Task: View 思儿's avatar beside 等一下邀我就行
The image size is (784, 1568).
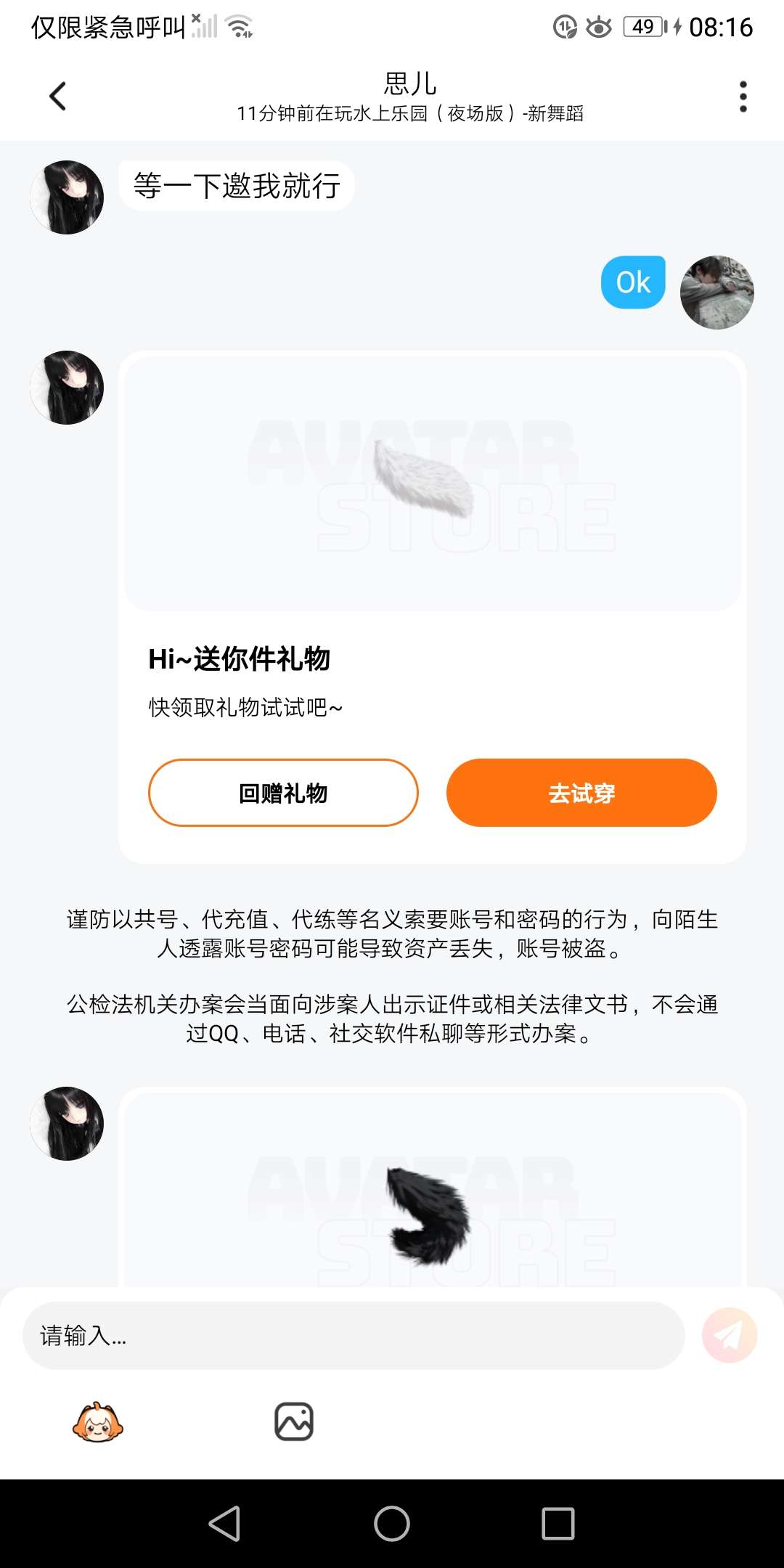Action: tap(67, 197)
